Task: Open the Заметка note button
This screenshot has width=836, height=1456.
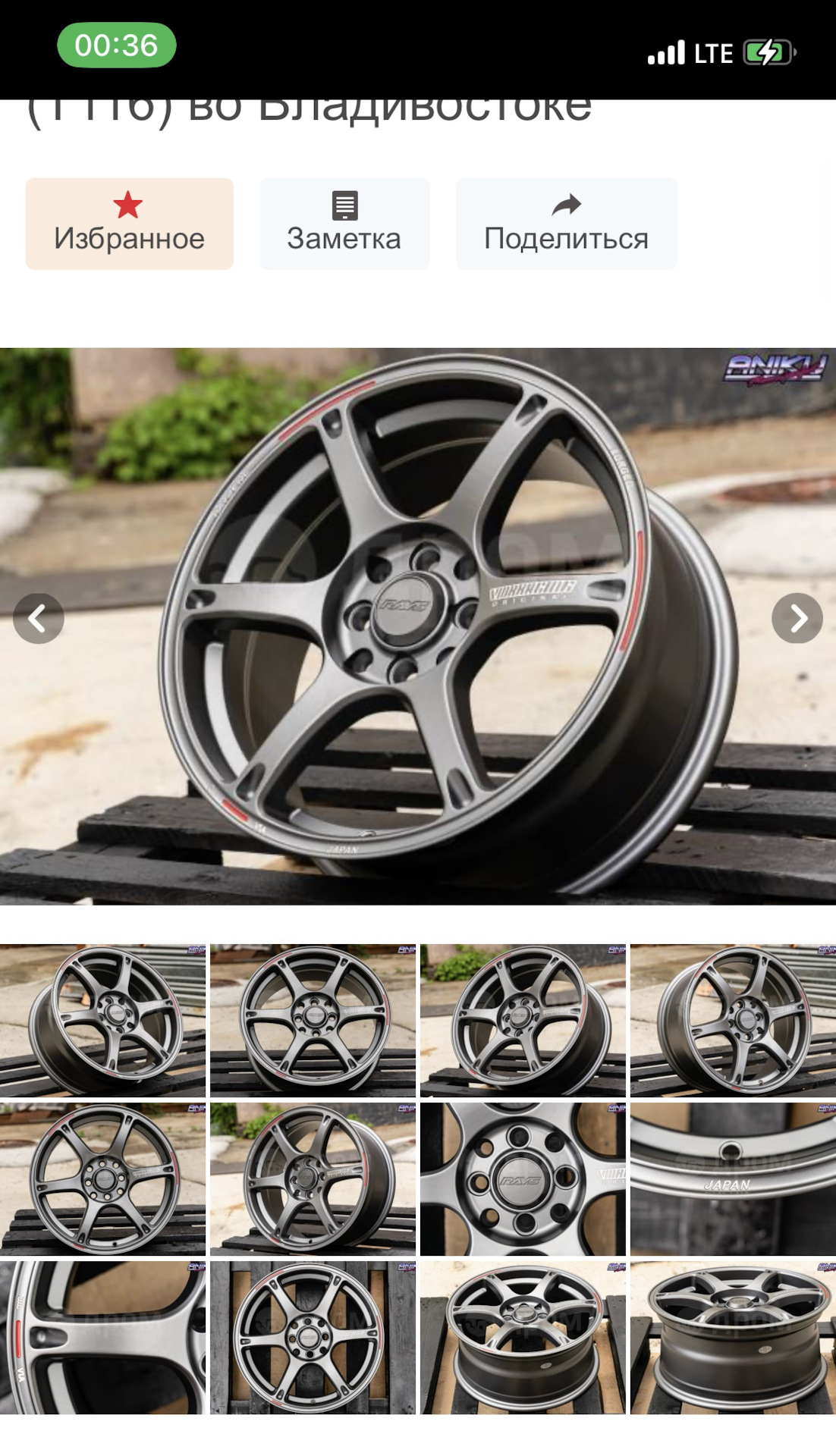Action: (344, 224)
